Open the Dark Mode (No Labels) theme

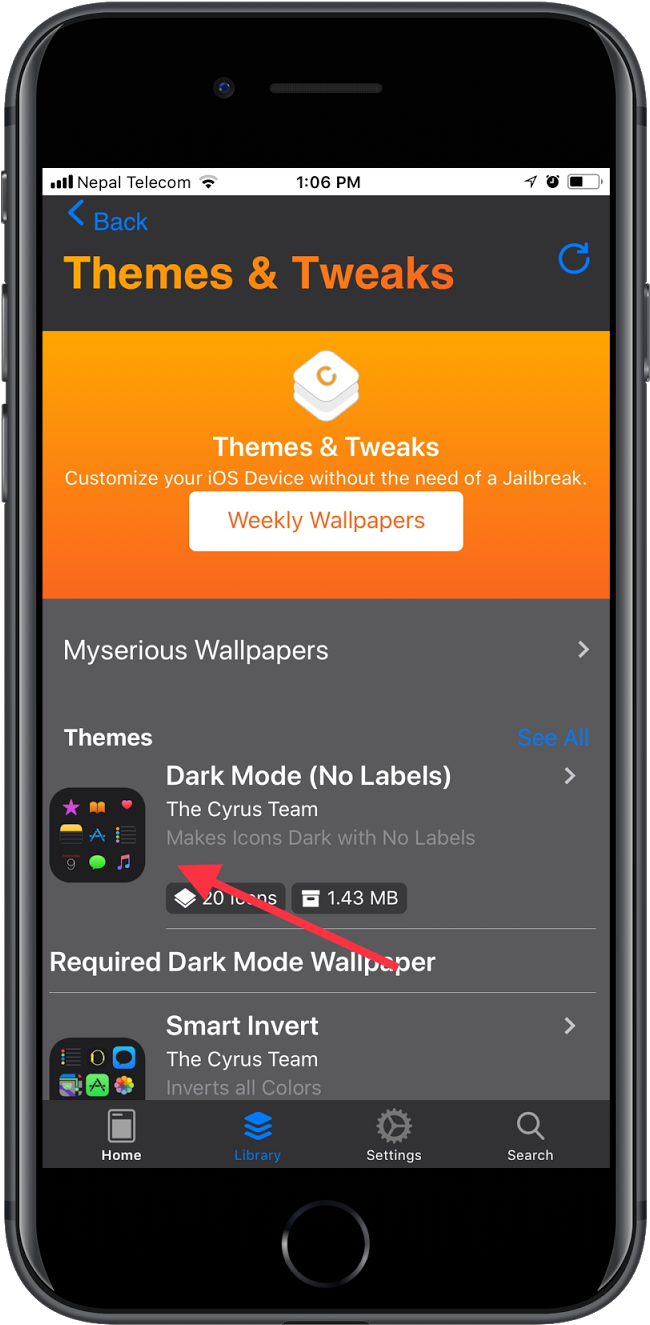[308, 776]
